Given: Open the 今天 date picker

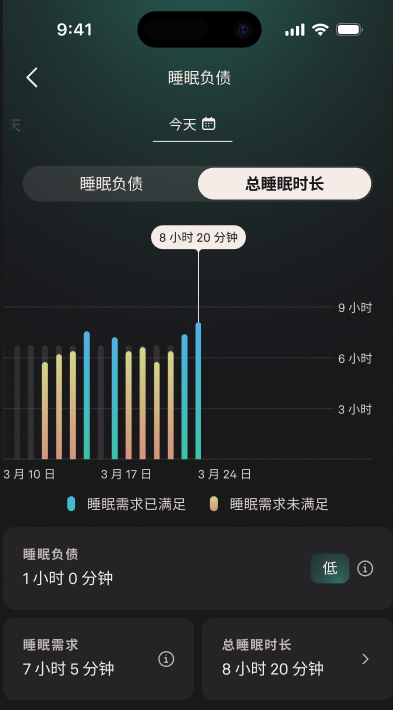Looking at the screenshot, I should [192, 125].
